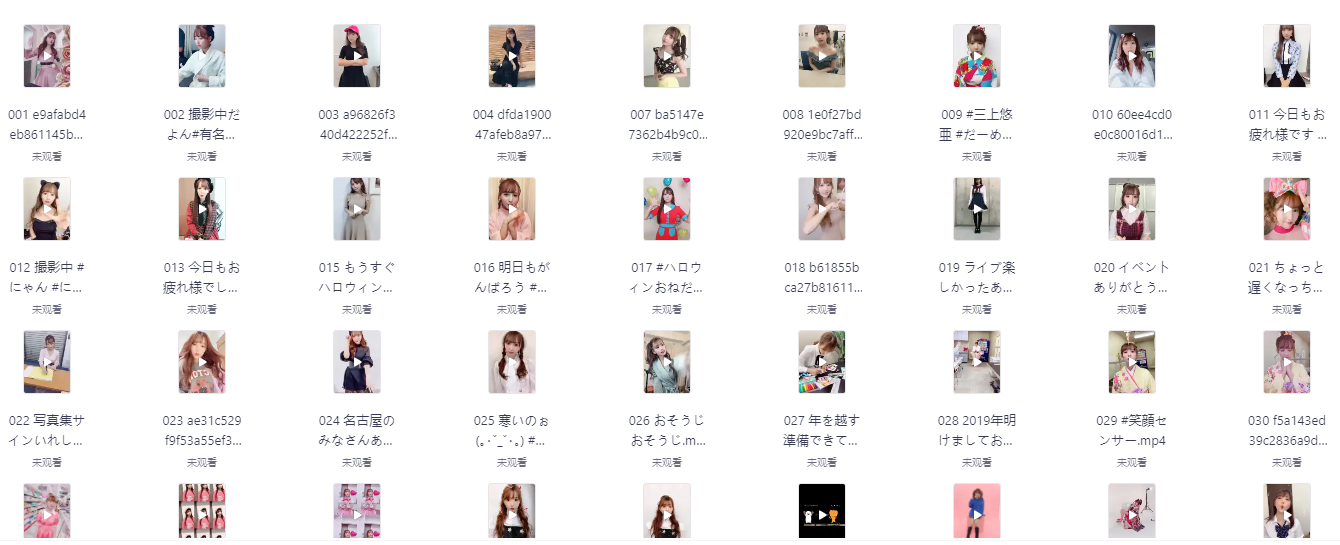
Task: Play video 012 撮影中 #にゃん
Action: point(47,209)
